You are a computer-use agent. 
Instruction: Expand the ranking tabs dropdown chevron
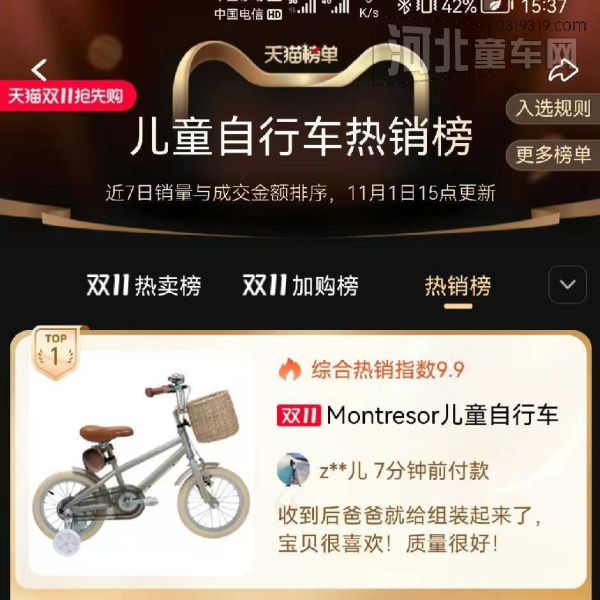click(x=567, y=285)
